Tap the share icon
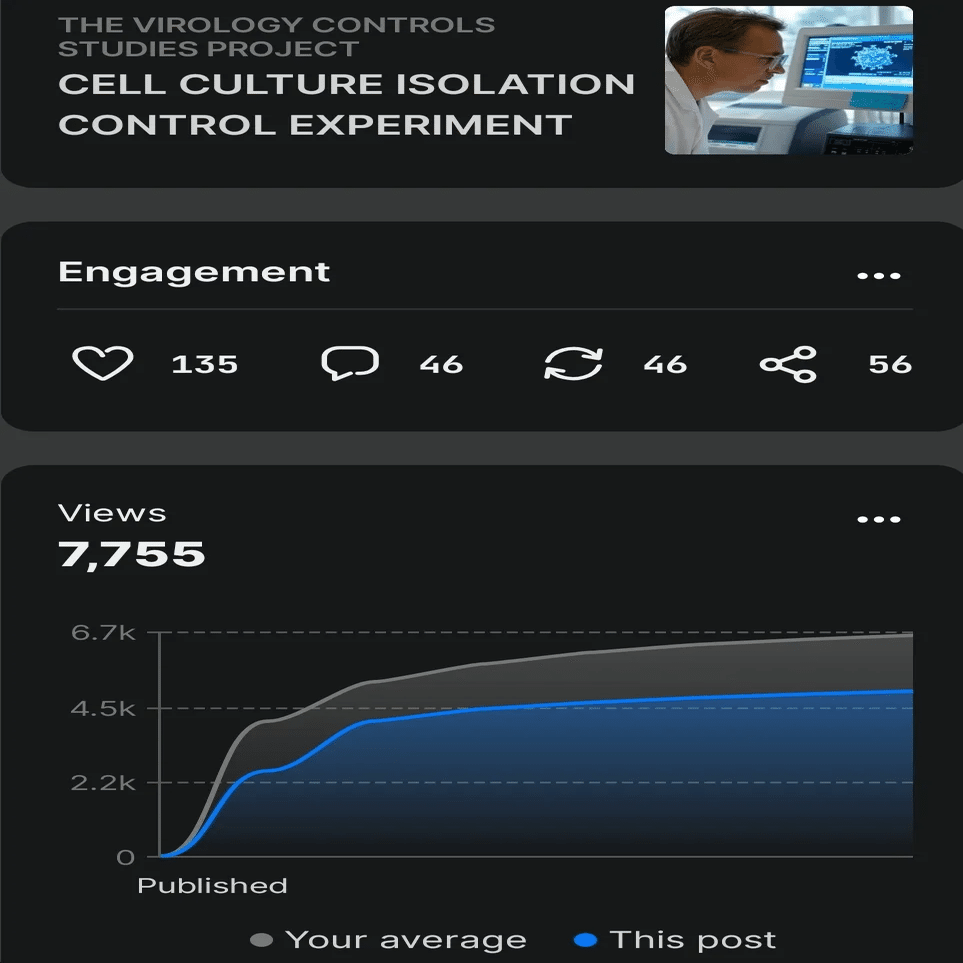This screenshot has width=963, height=963. click(789, 364)
